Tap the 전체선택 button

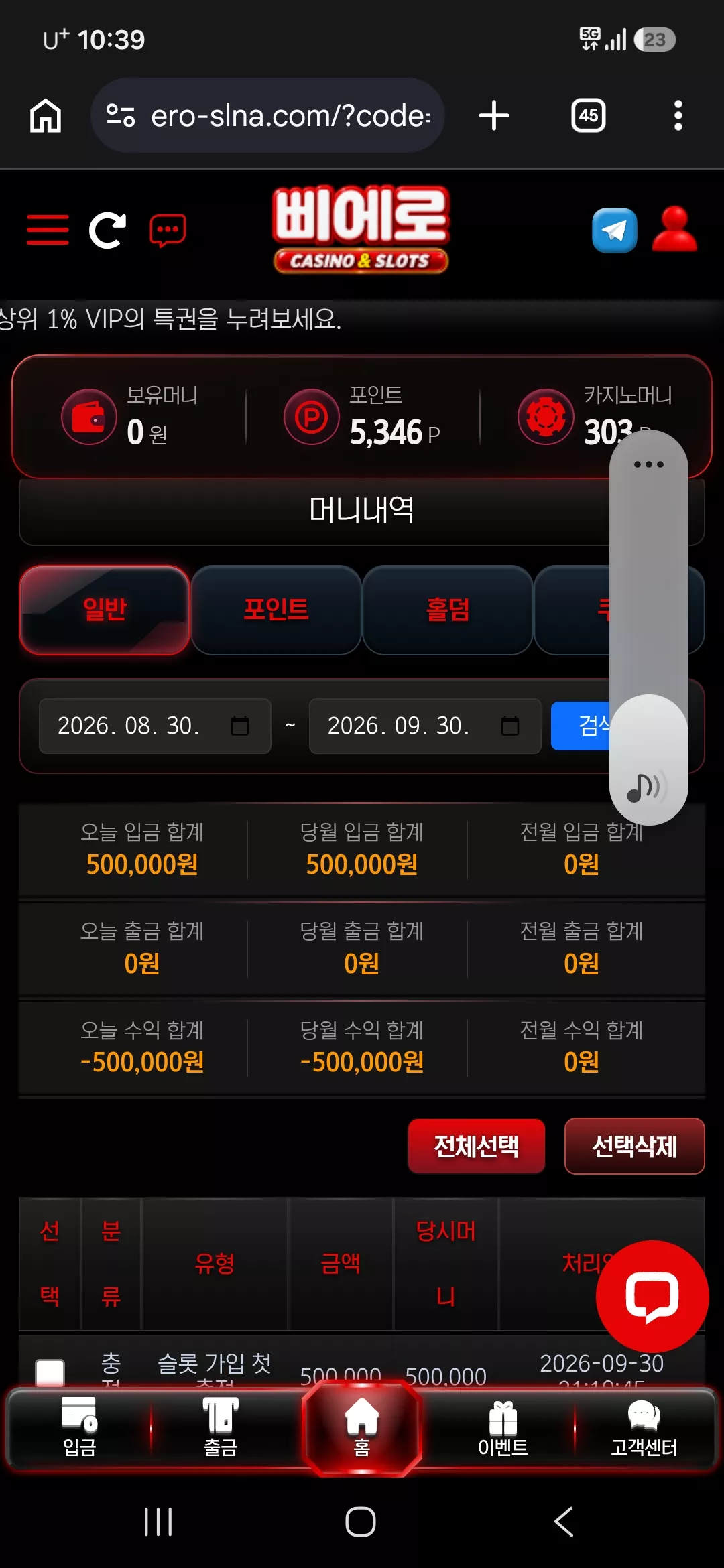[x=477, y=1146]
